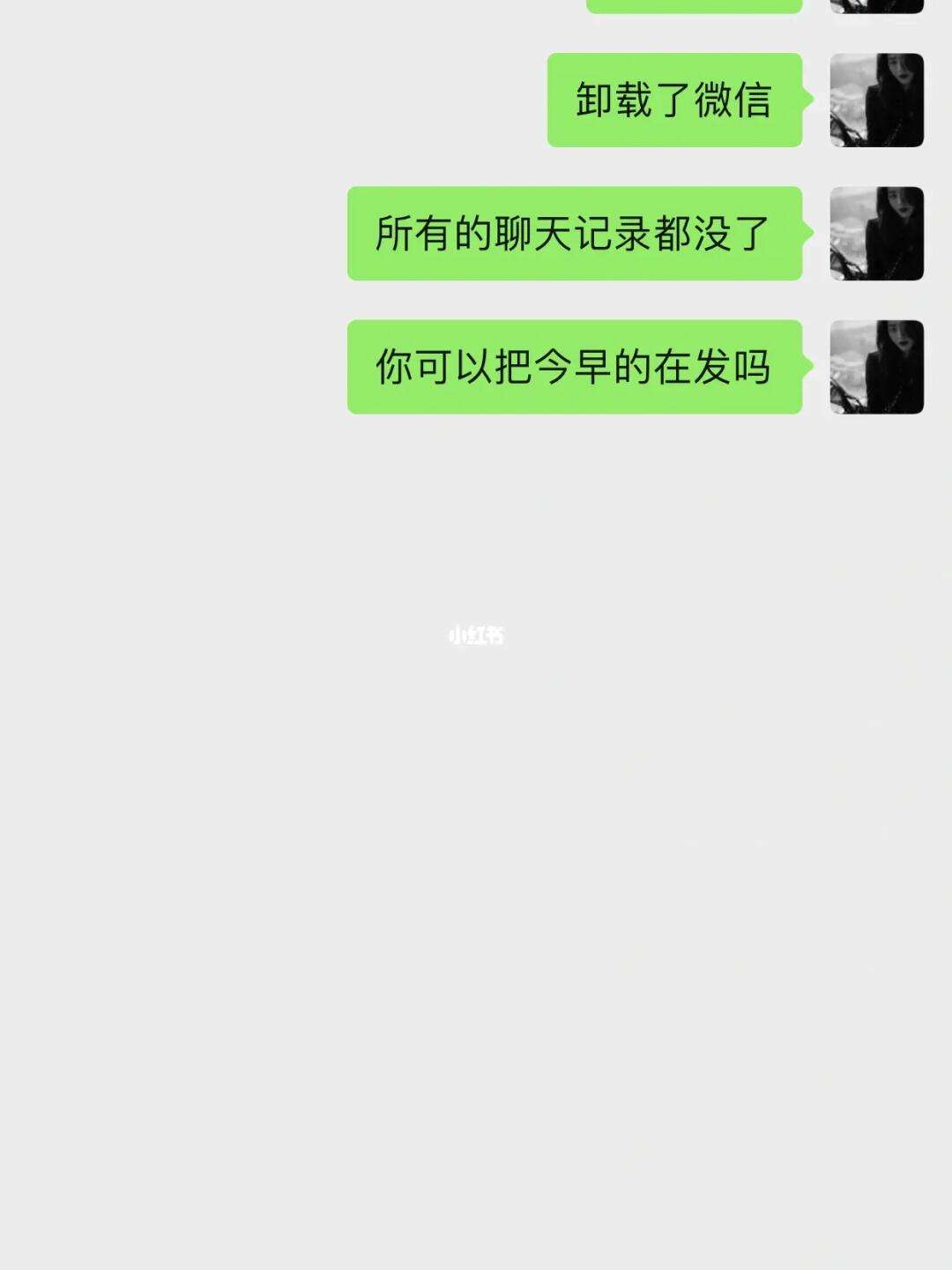The height and width of the screenshot is (1270, 952).
Task: Tap avatar next to 所有的聊天记录都没了
Action: point(876,233)
